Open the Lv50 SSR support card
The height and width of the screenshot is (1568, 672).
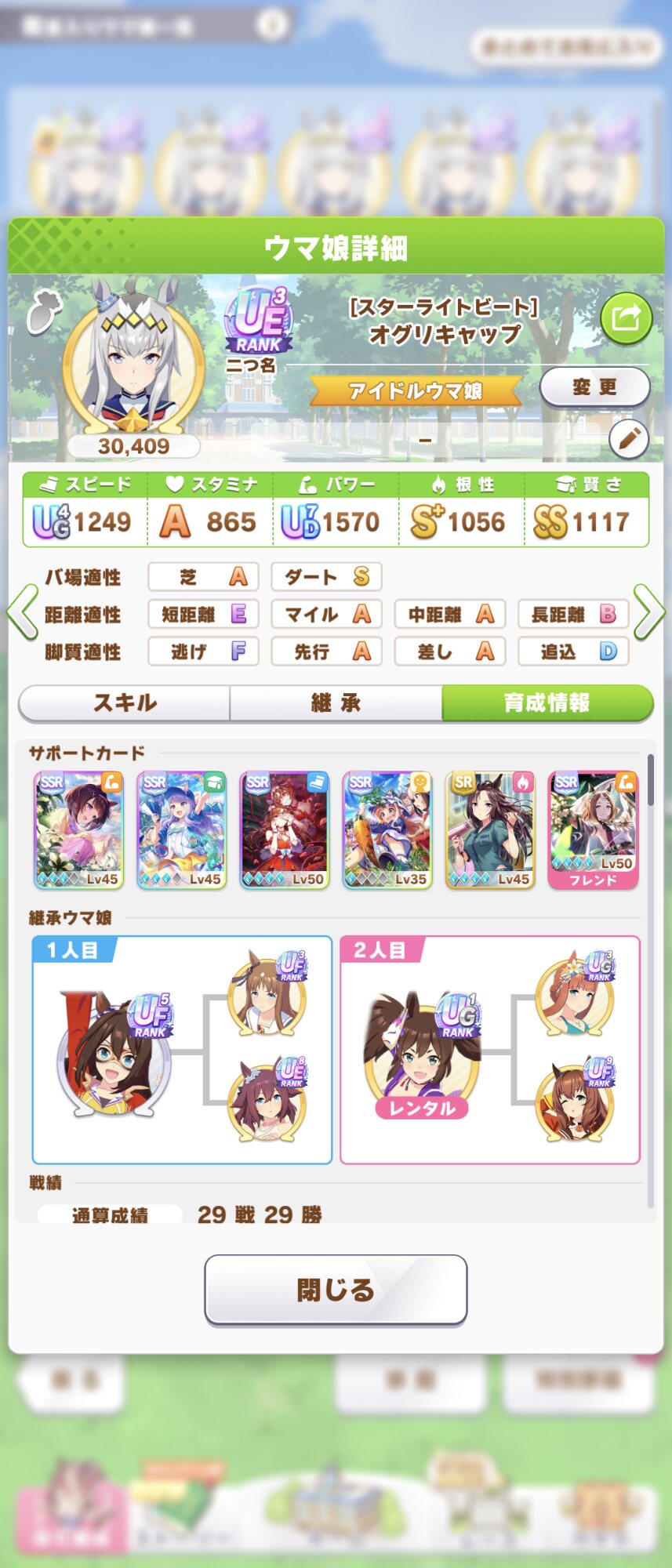tap(284, 829)
